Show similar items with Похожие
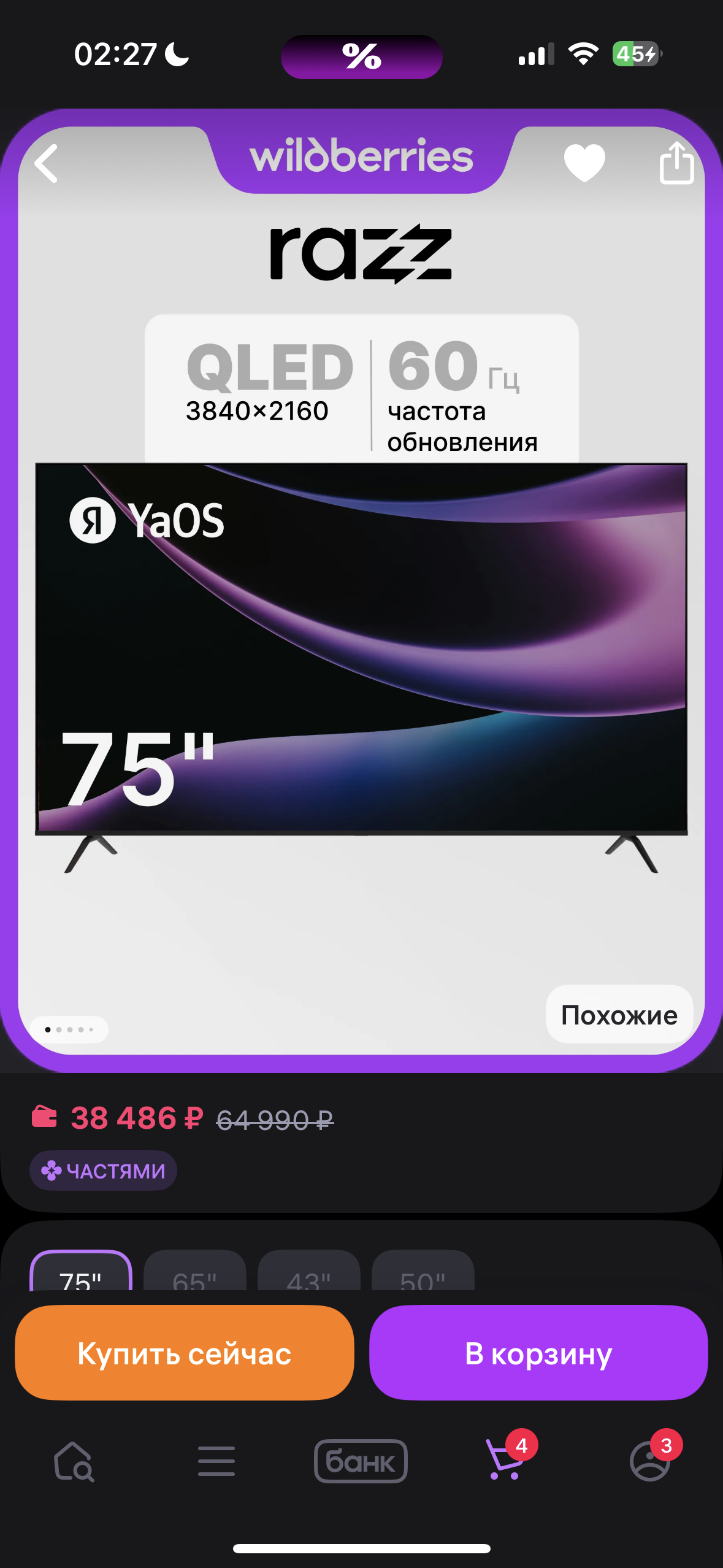Viewport: 723px width, 1568px height. click(619, 1015)
